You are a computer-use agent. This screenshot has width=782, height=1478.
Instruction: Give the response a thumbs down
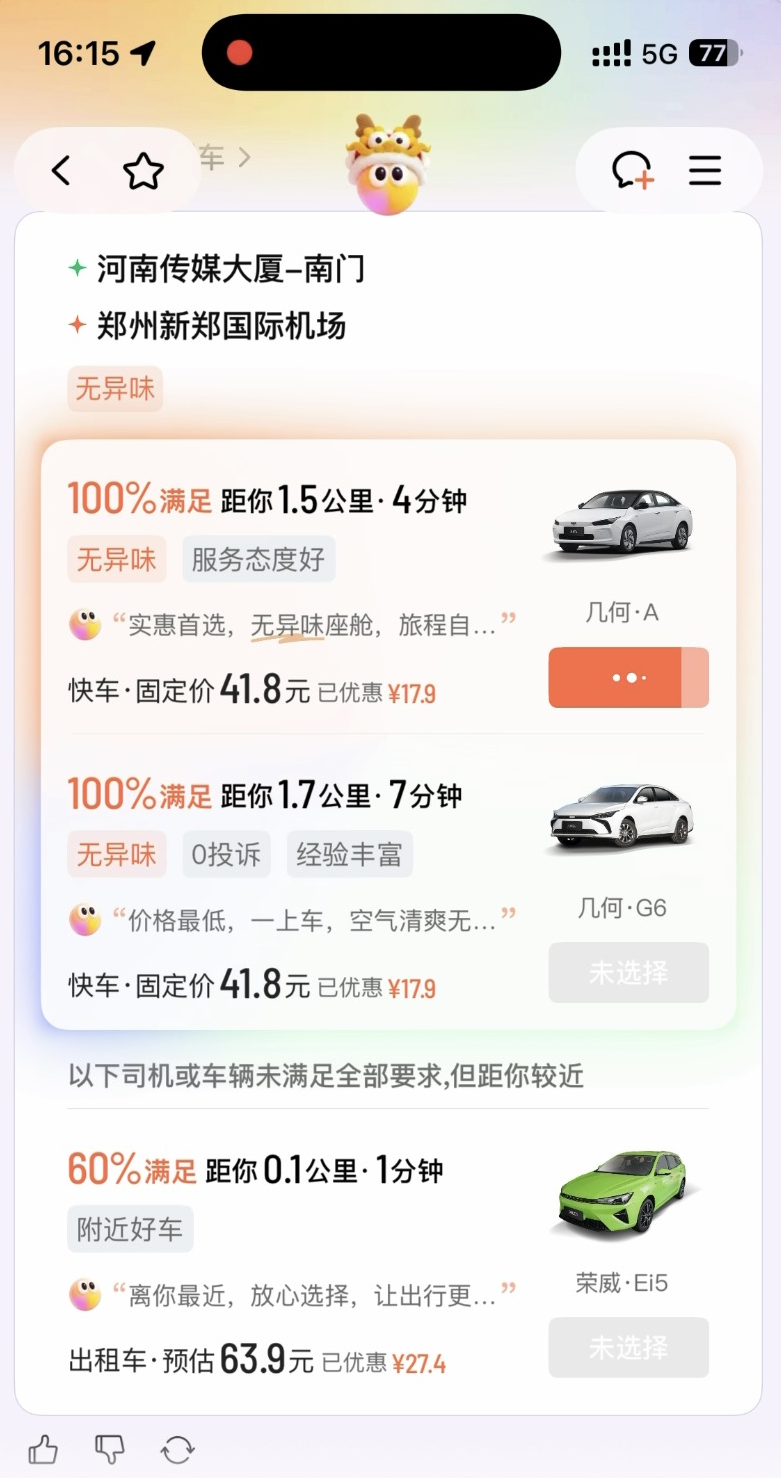(110, 1449)
